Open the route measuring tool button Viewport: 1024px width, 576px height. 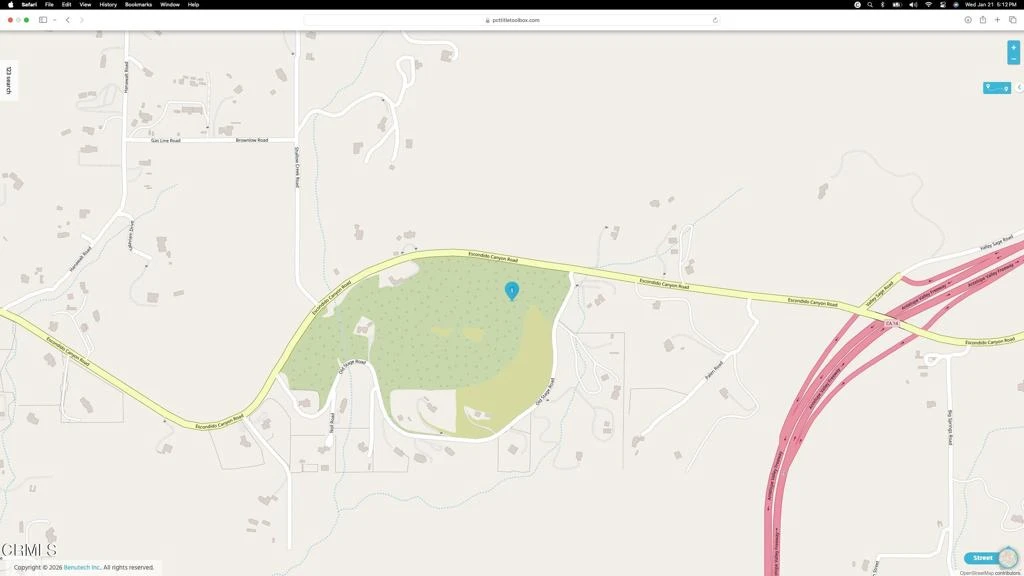(x=996, y=88)
